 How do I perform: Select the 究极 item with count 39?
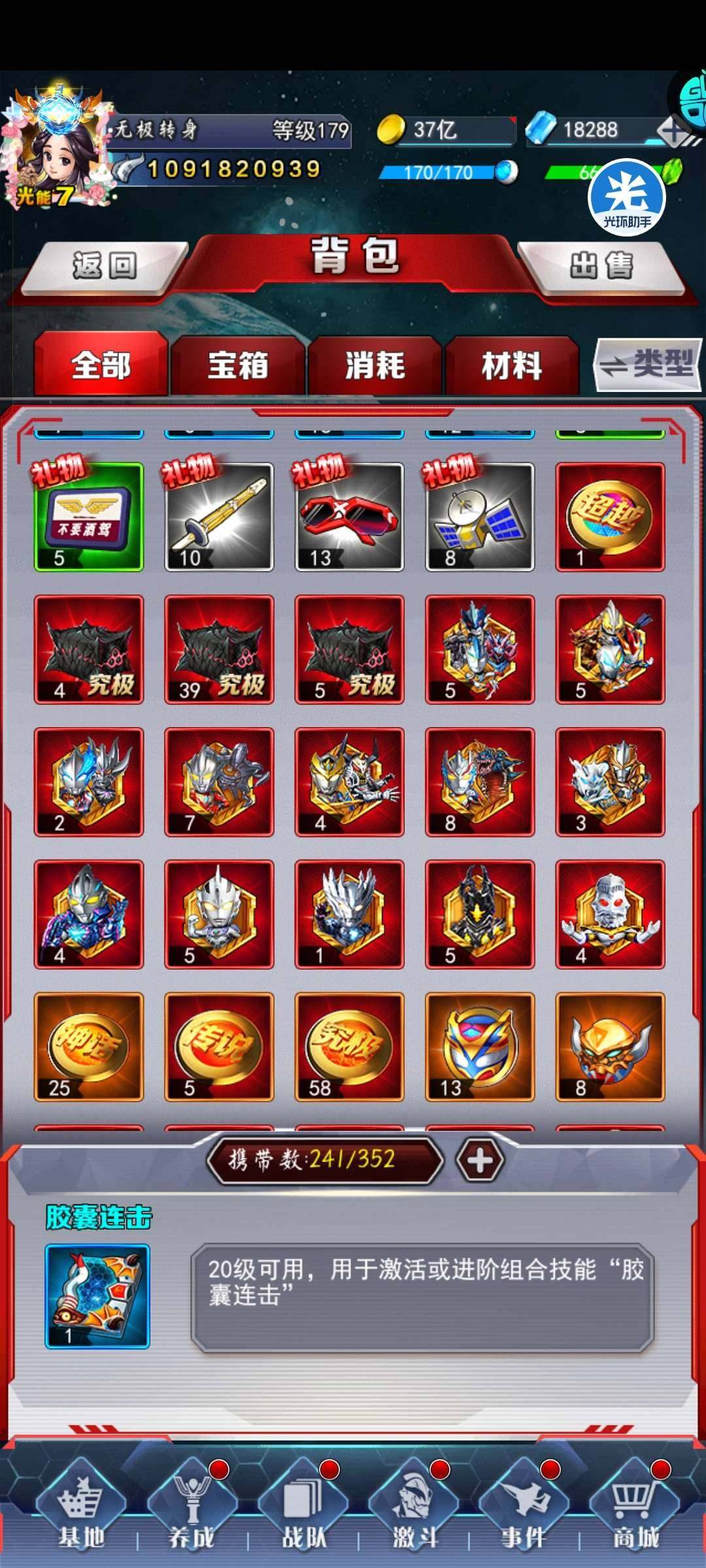(x=219, y=649)
